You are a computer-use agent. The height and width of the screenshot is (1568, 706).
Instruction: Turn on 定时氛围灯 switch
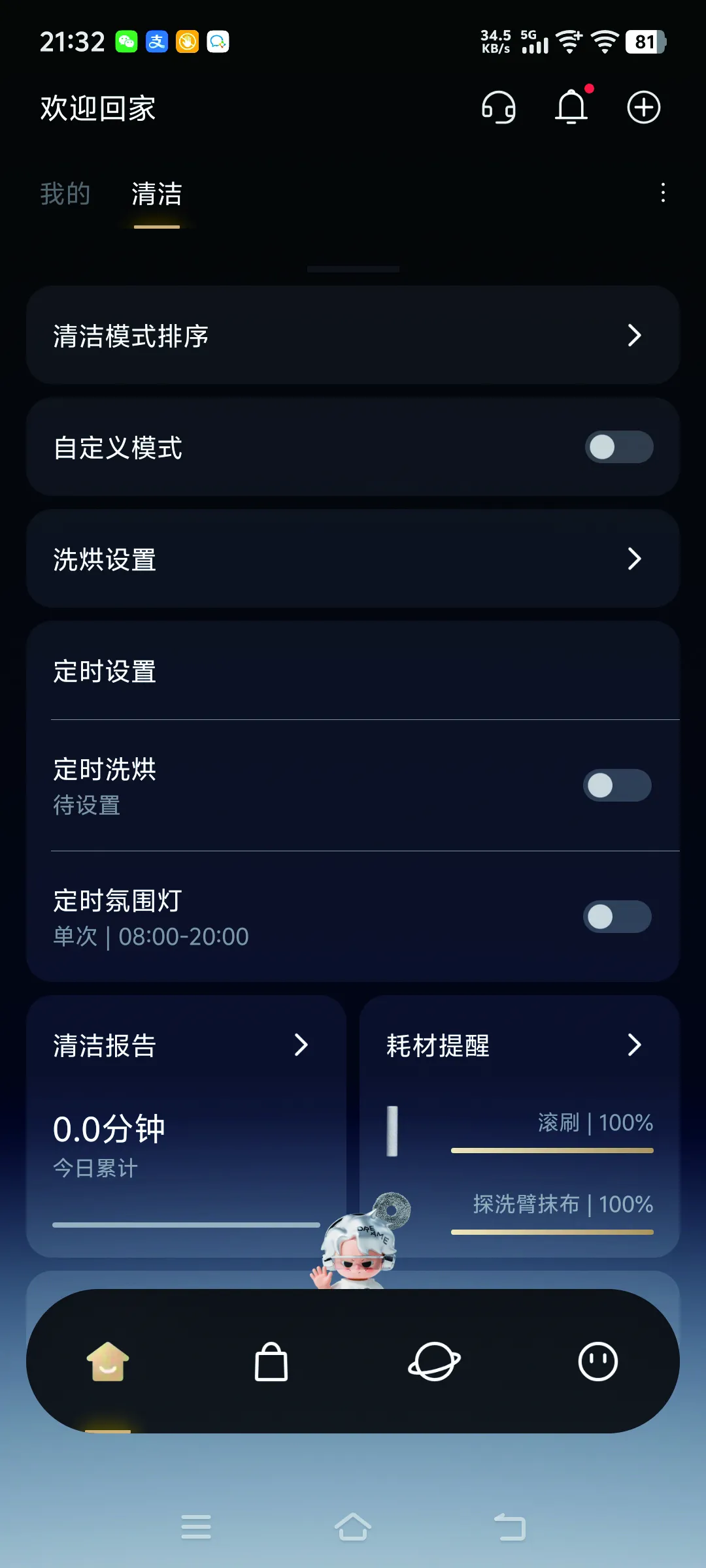[617, 917]
